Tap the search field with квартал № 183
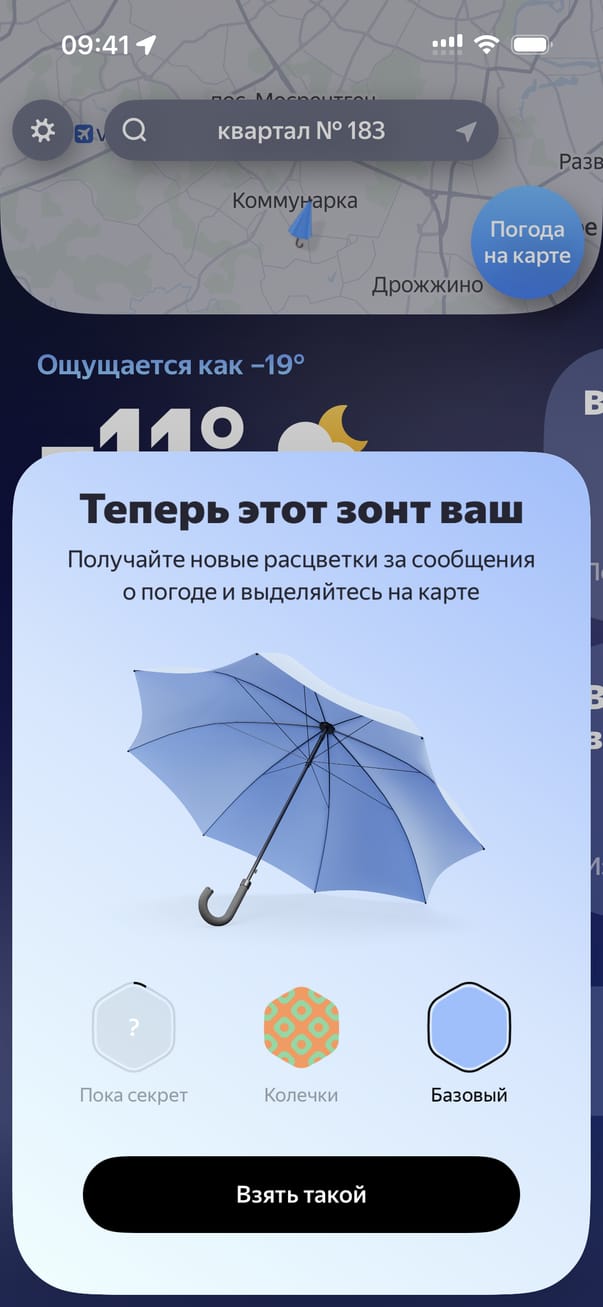The width and height of the screenshot is (603, 1307). 300,131
